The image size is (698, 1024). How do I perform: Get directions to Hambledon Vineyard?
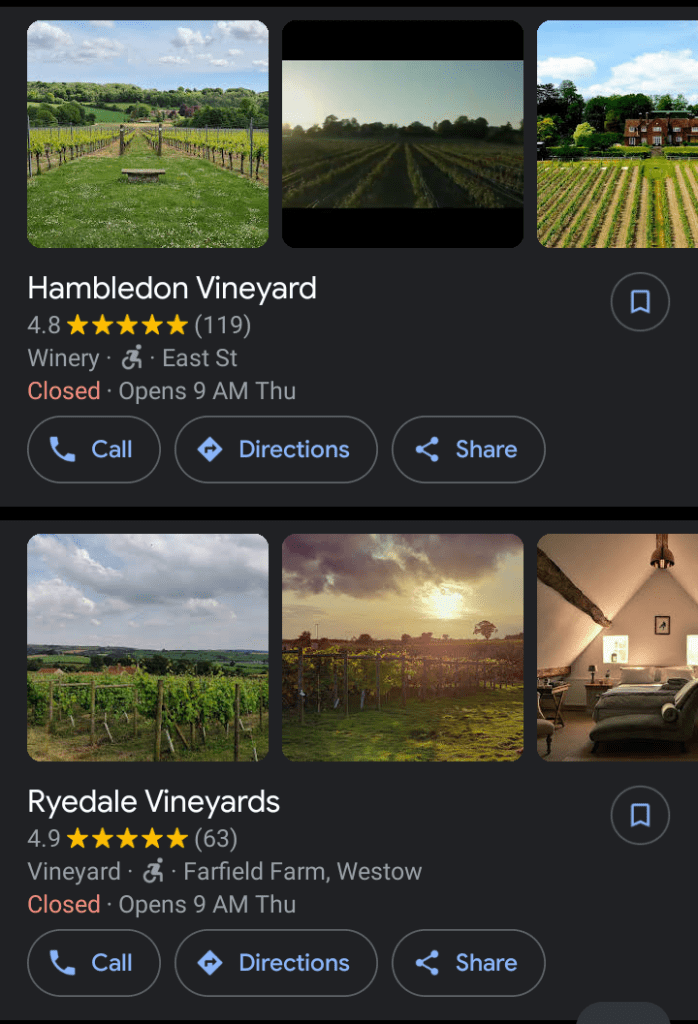click(x=276, y=450)
